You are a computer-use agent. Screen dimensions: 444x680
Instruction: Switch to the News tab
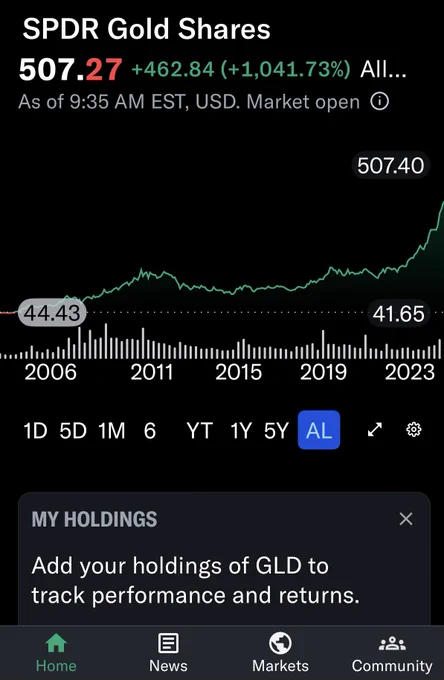pos(168,653)
